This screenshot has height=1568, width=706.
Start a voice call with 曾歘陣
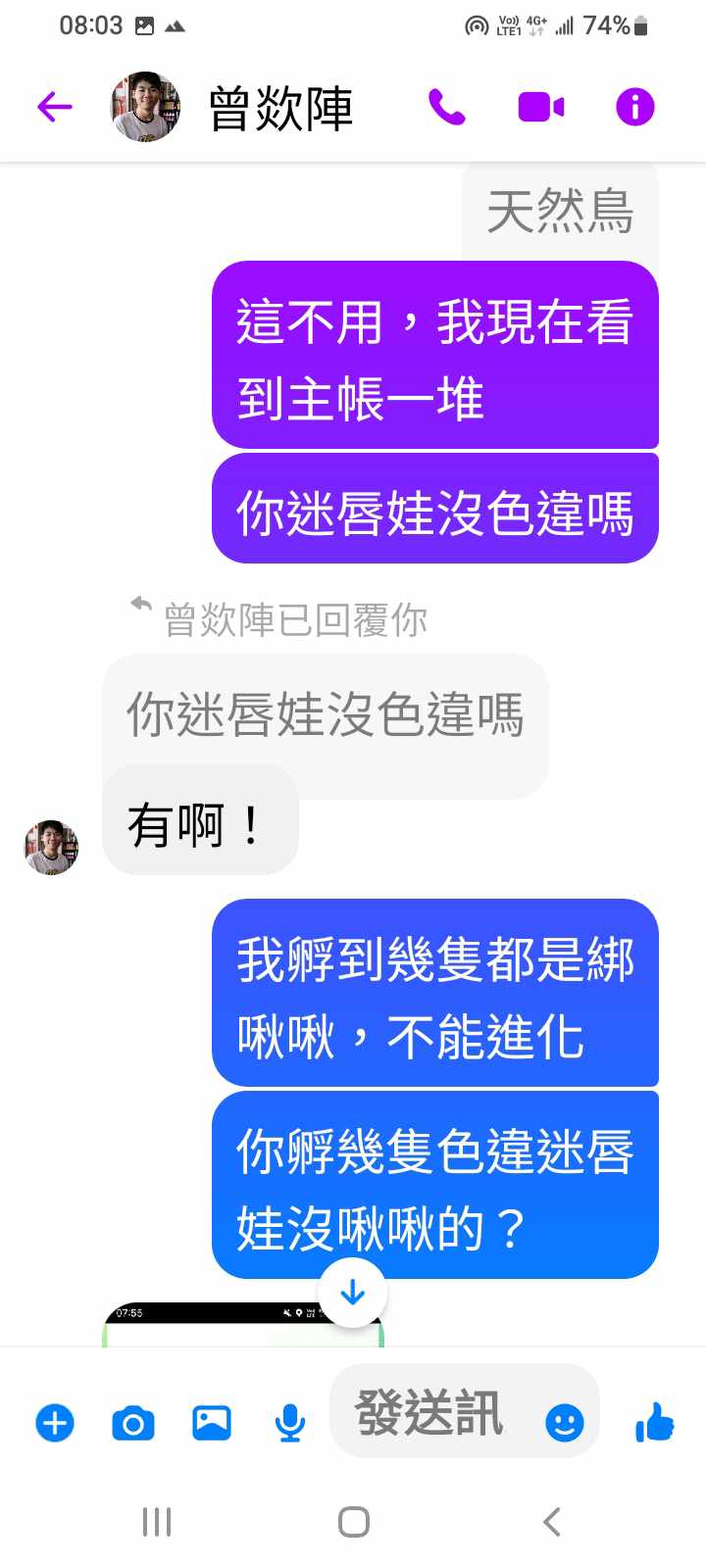click(x=447, y=107)
